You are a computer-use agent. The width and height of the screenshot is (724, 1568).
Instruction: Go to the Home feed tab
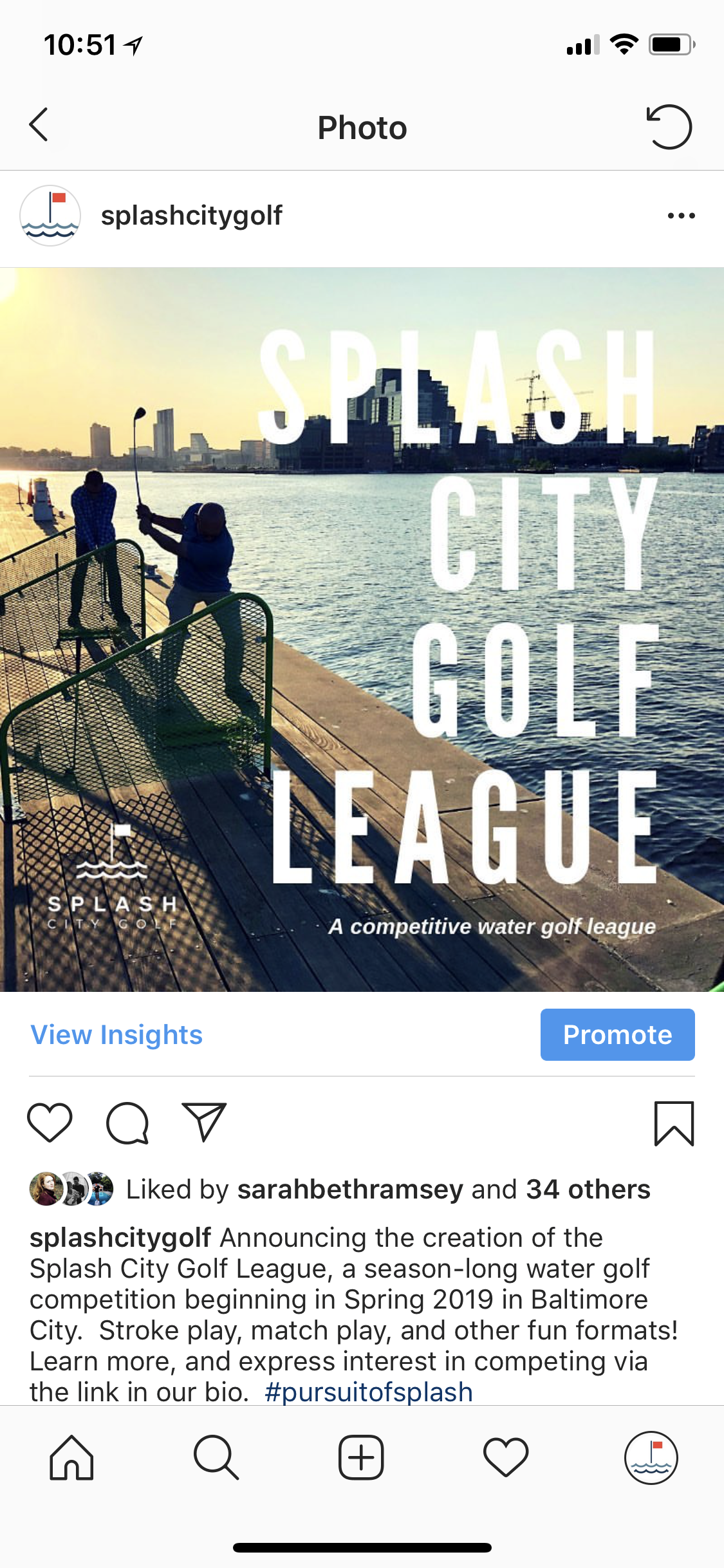[71, 1458]
